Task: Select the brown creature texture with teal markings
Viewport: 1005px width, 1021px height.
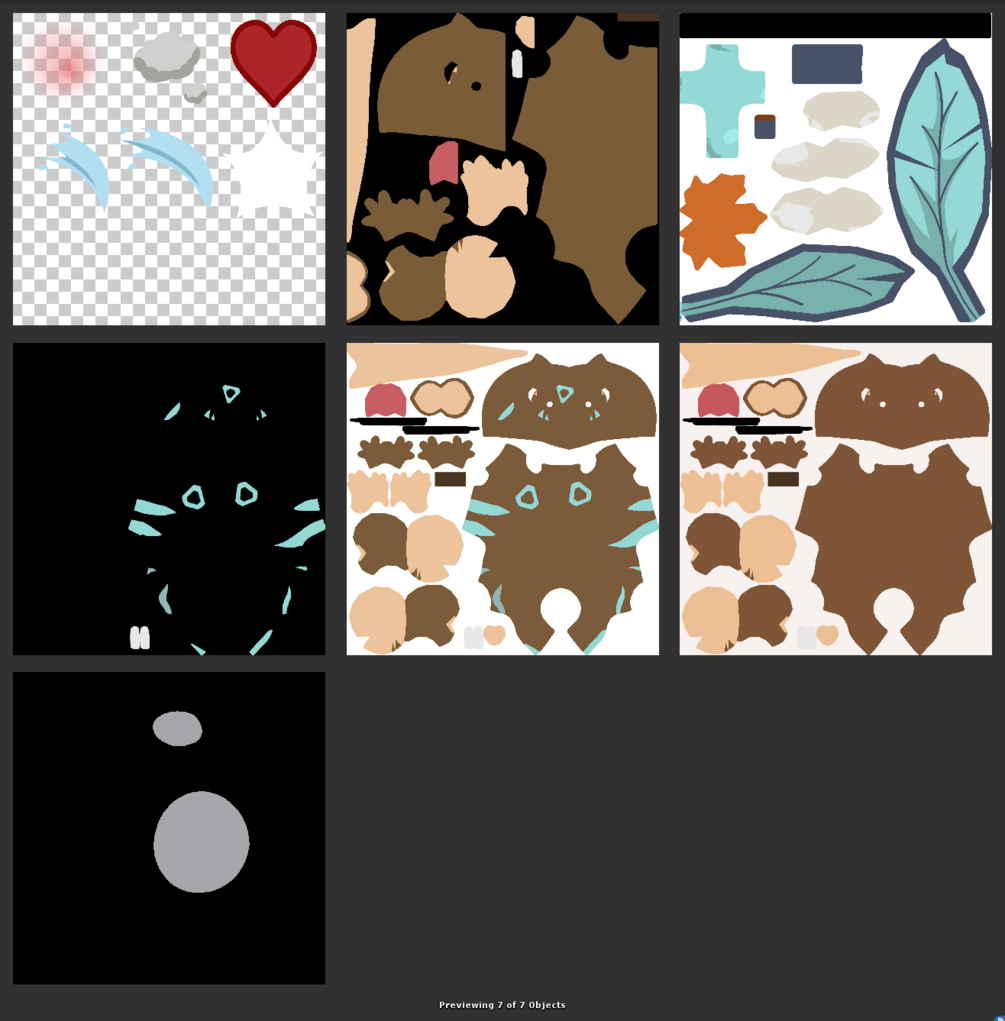Action: coord(502,499)
